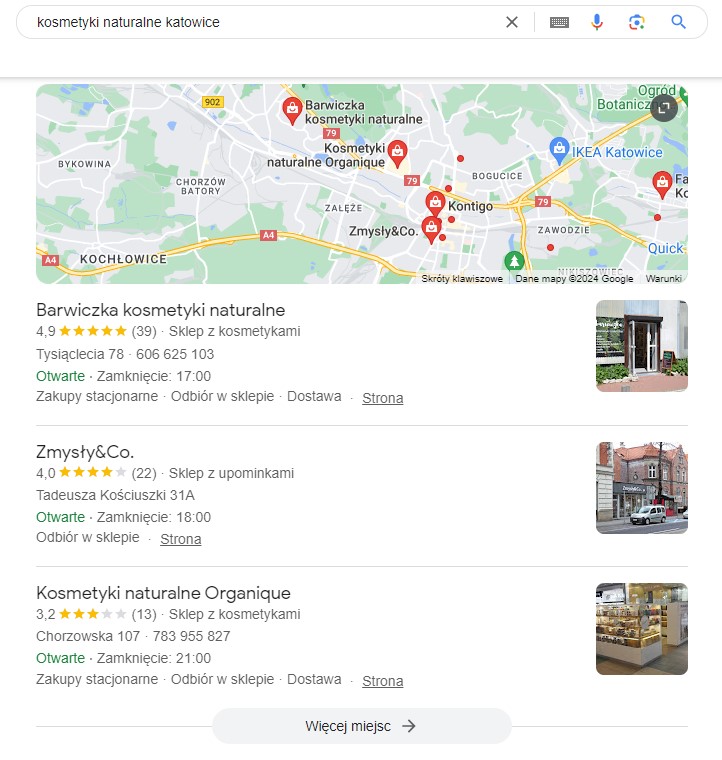
Task: Open the Barwiczka kosmetyki naturalne listing
Action: pyautogui.click(x=160, y=310)
